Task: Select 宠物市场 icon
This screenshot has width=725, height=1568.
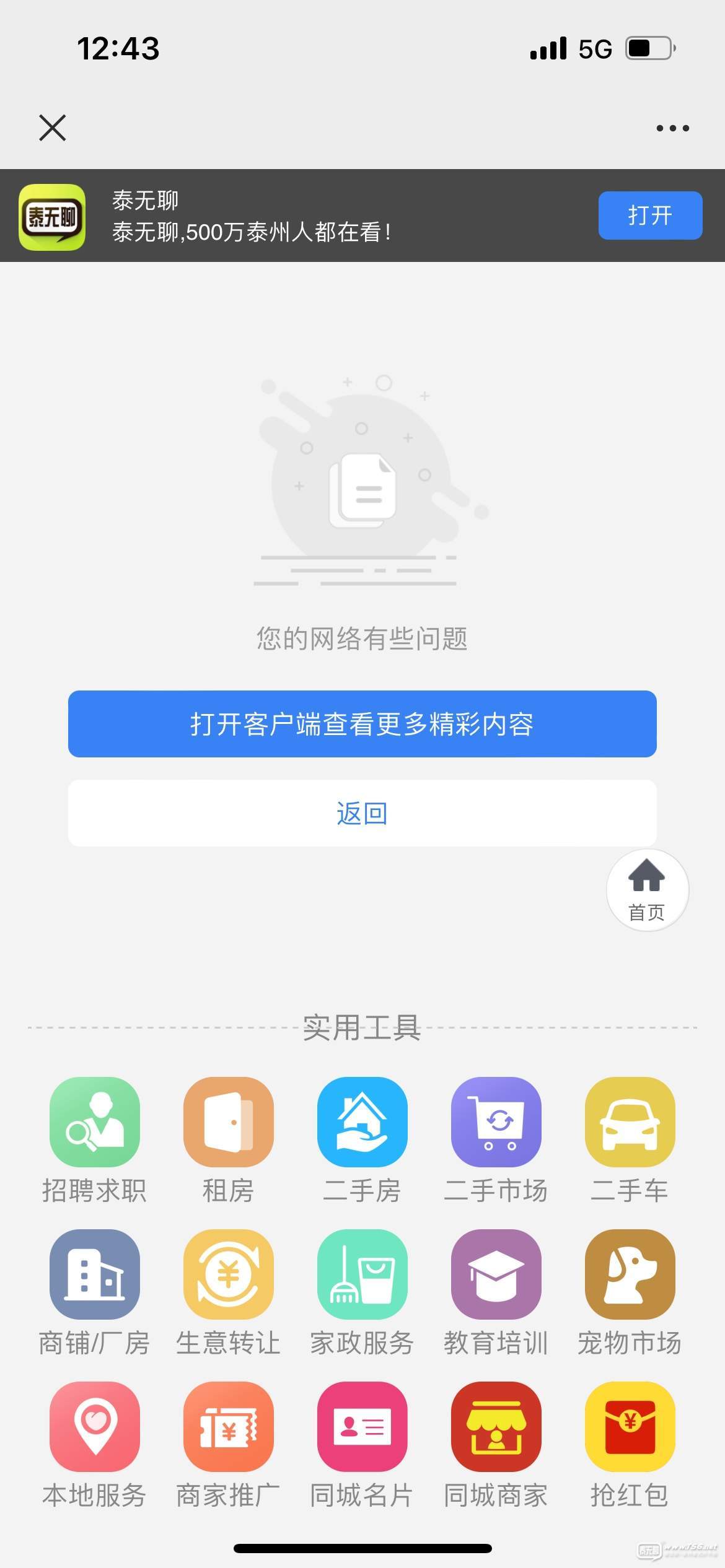Action: tap(630, 1274)
